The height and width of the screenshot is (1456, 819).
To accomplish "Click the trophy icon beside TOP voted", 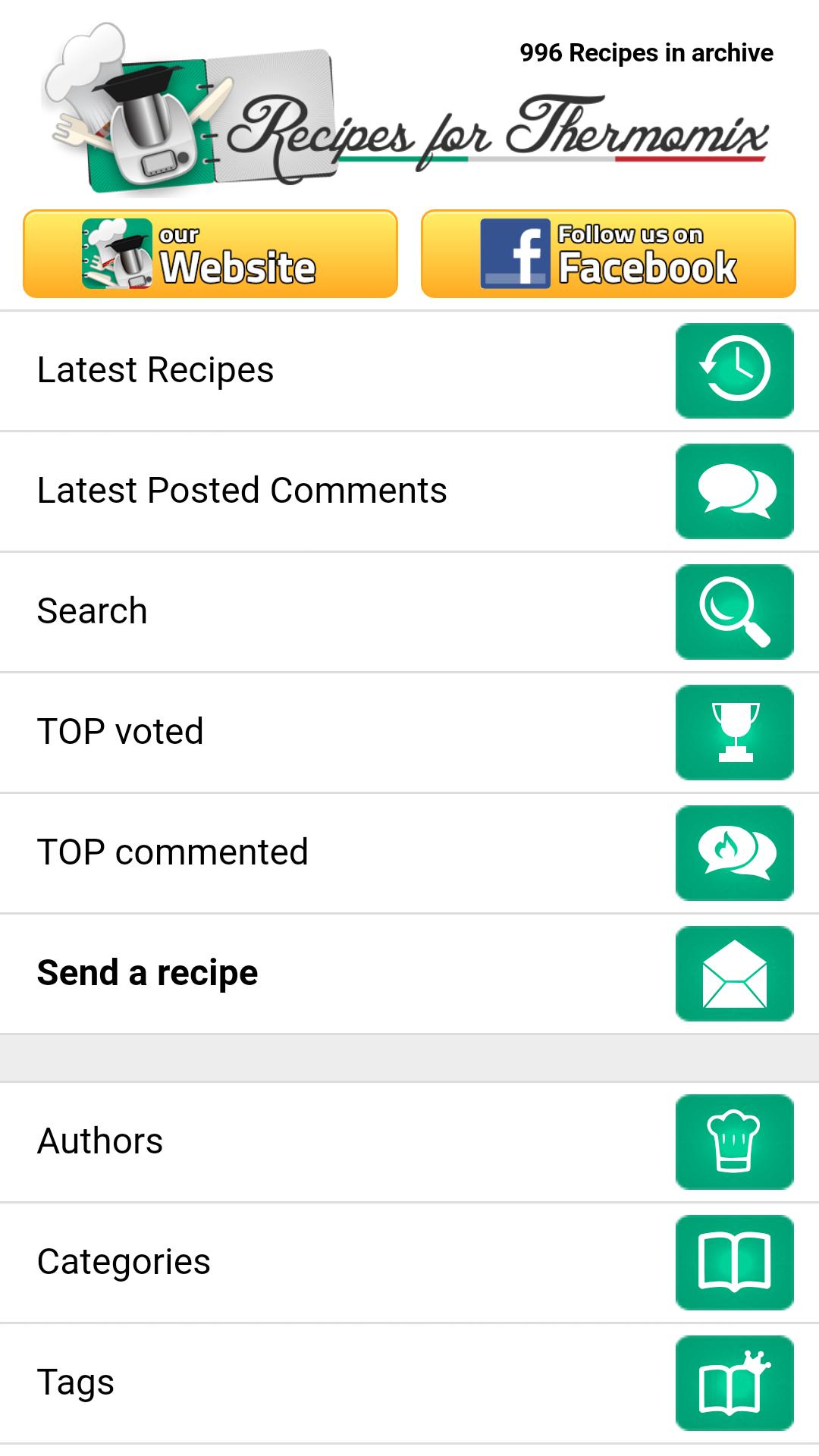I will 734,731.
